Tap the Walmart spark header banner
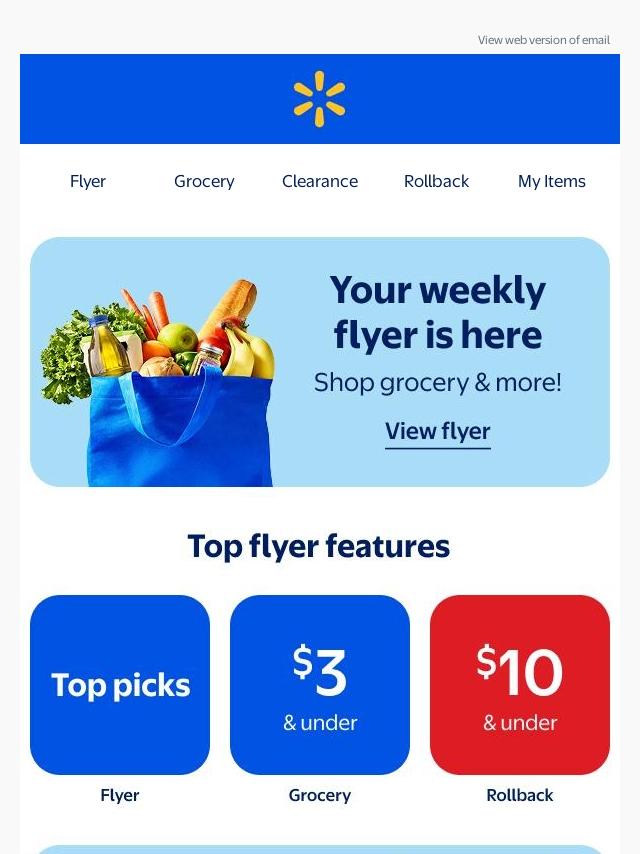This screenshot has height=854, width=640. click(320, 99)
